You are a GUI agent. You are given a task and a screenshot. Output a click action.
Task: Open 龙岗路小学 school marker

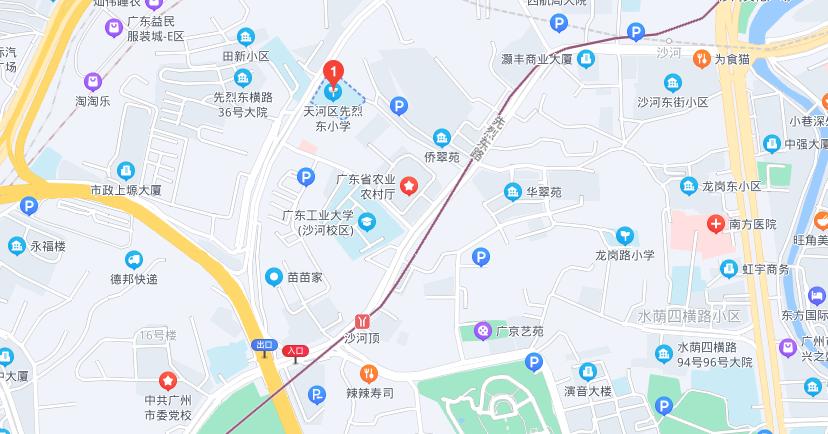click(x=625, y=236)
